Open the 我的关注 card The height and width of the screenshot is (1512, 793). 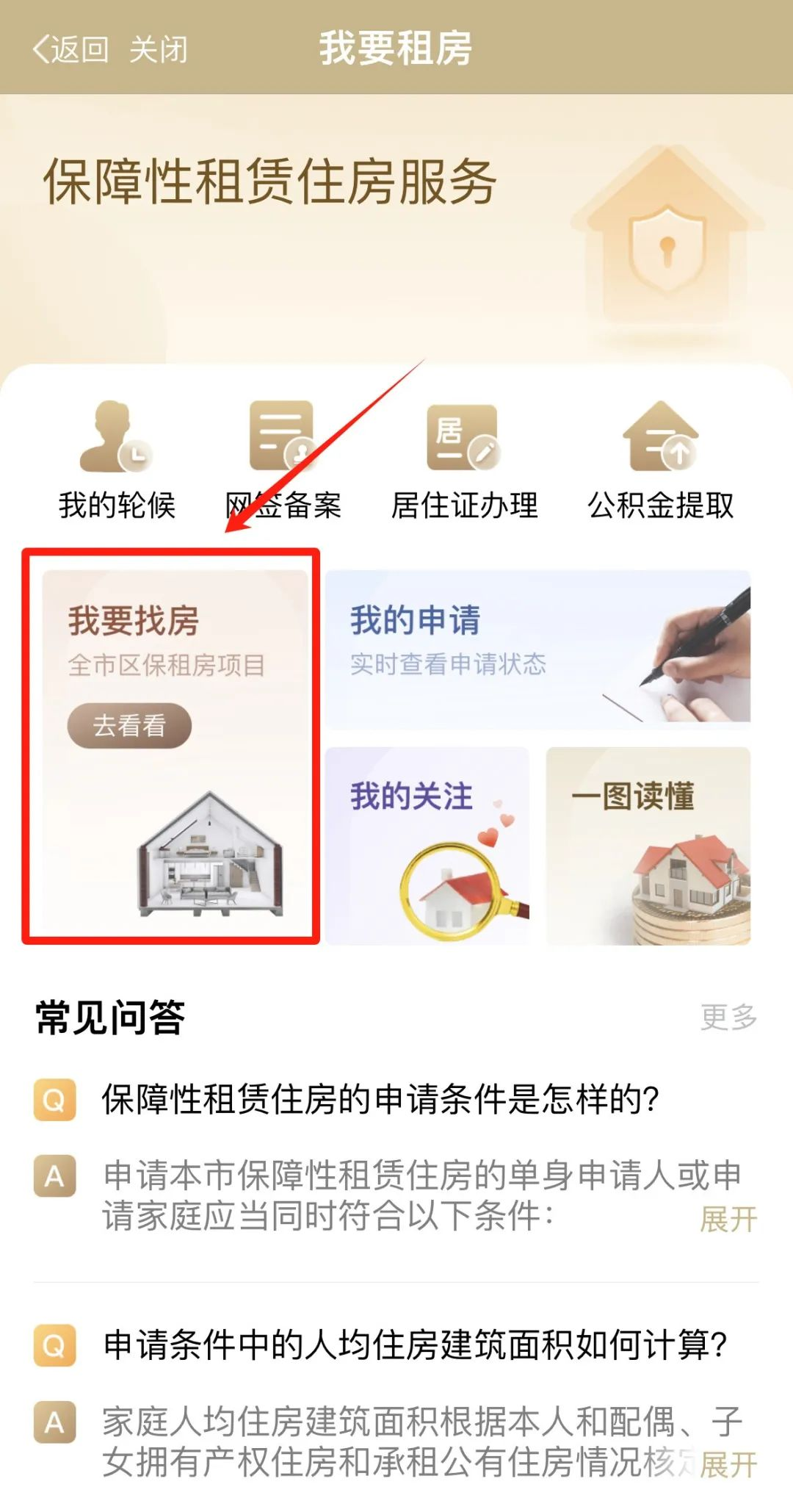coord(427,846)
